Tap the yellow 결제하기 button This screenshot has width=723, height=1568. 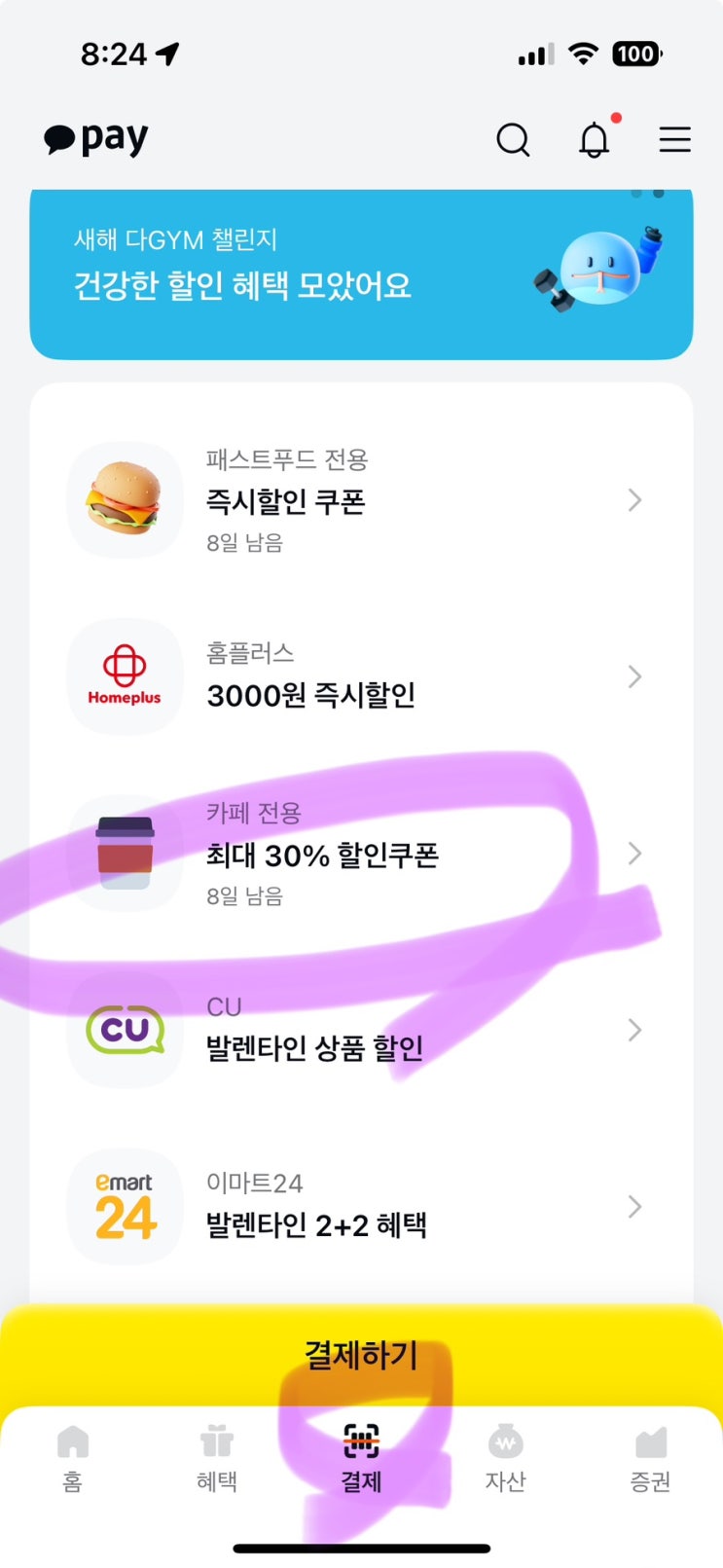coord(361,1355)
